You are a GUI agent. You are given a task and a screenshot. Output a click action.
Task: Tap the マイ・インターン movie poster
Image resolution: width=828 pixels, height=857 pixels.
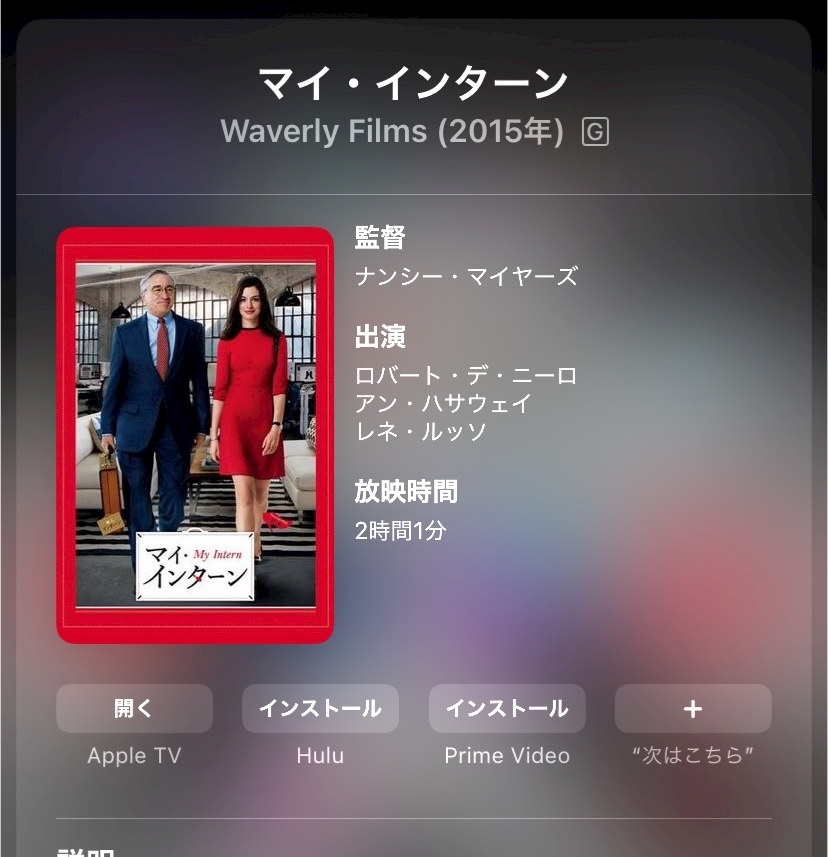[195, 435]
